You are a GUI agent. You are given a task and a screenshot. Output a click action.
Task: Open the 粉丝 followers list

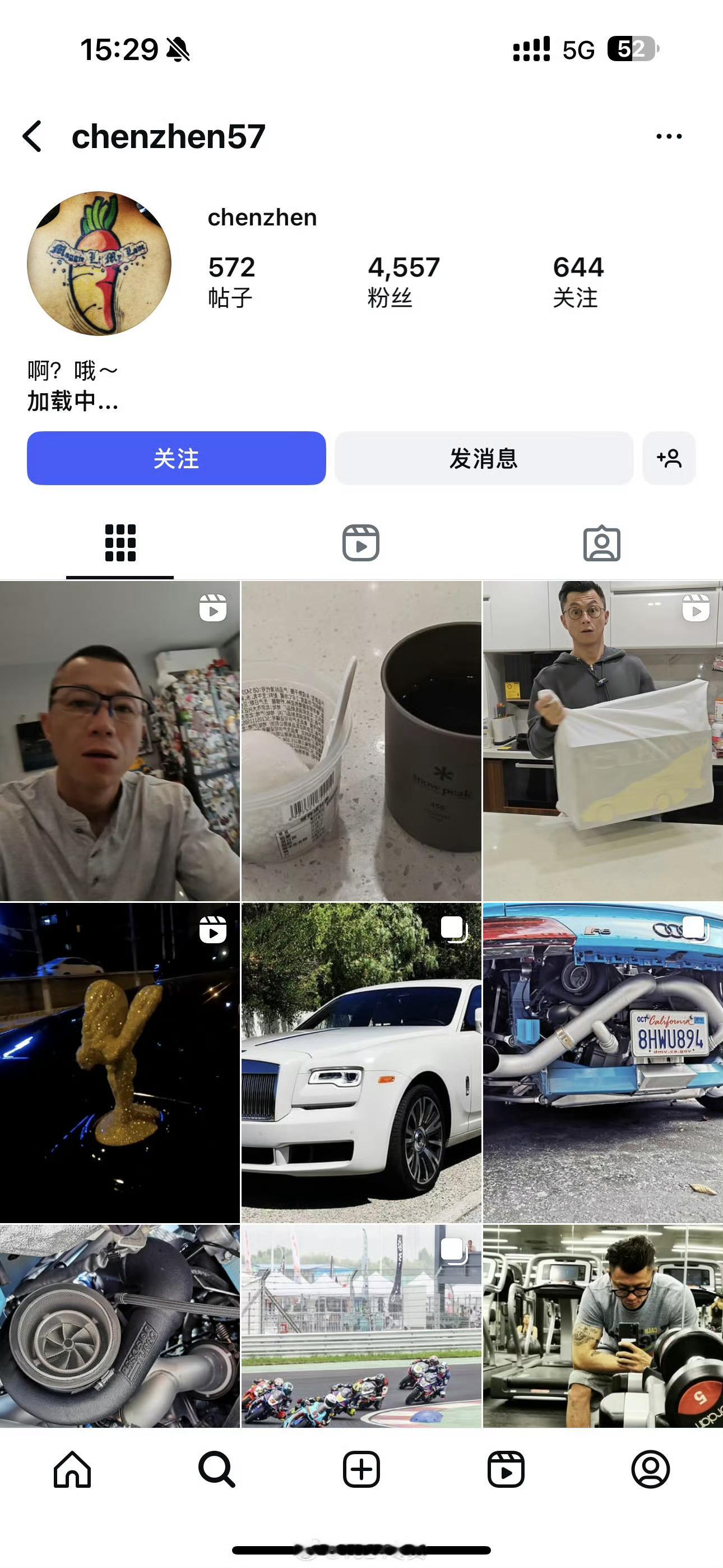coord(405,279)
